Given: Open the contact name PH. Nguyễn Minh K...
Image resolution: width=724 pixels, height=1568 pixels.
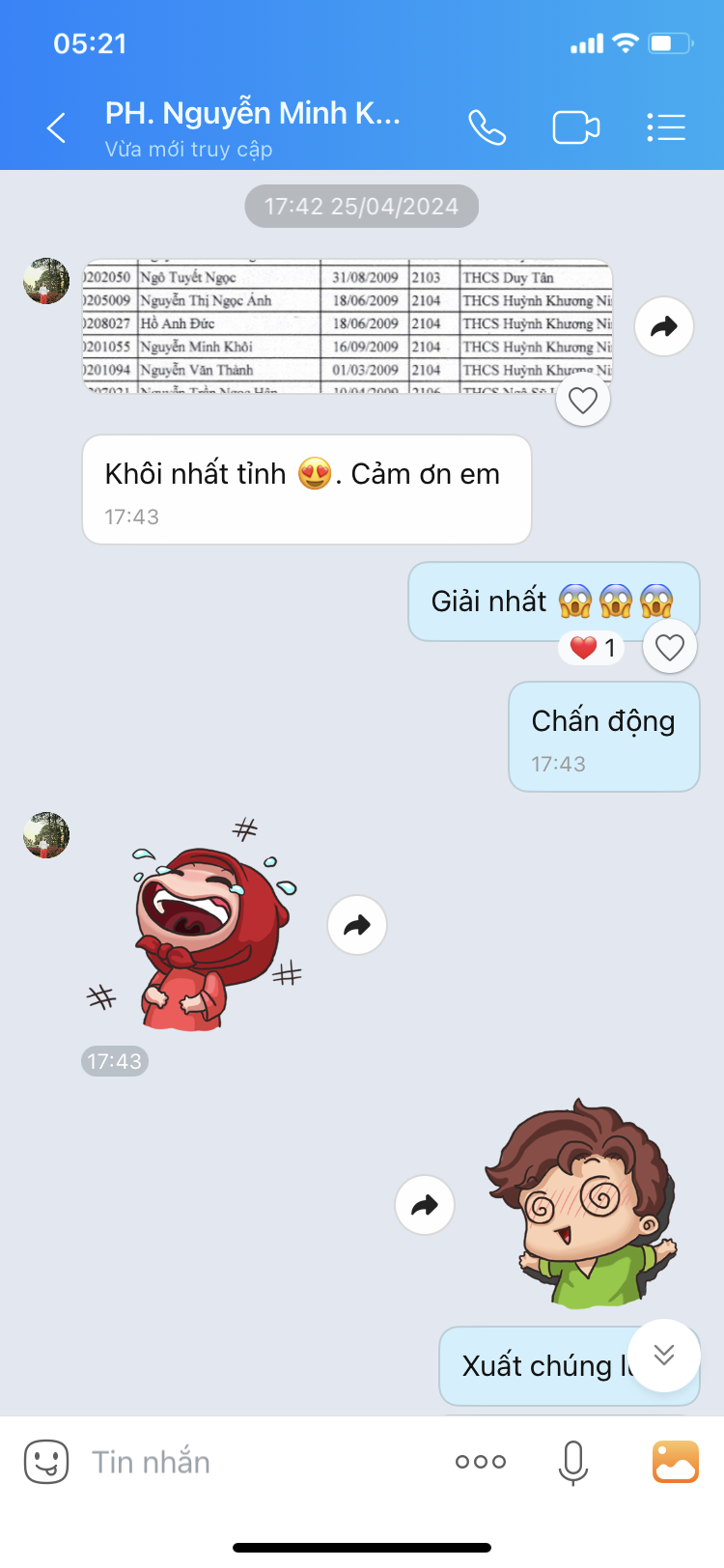Looking at the screenshot, I should point(252,114).
